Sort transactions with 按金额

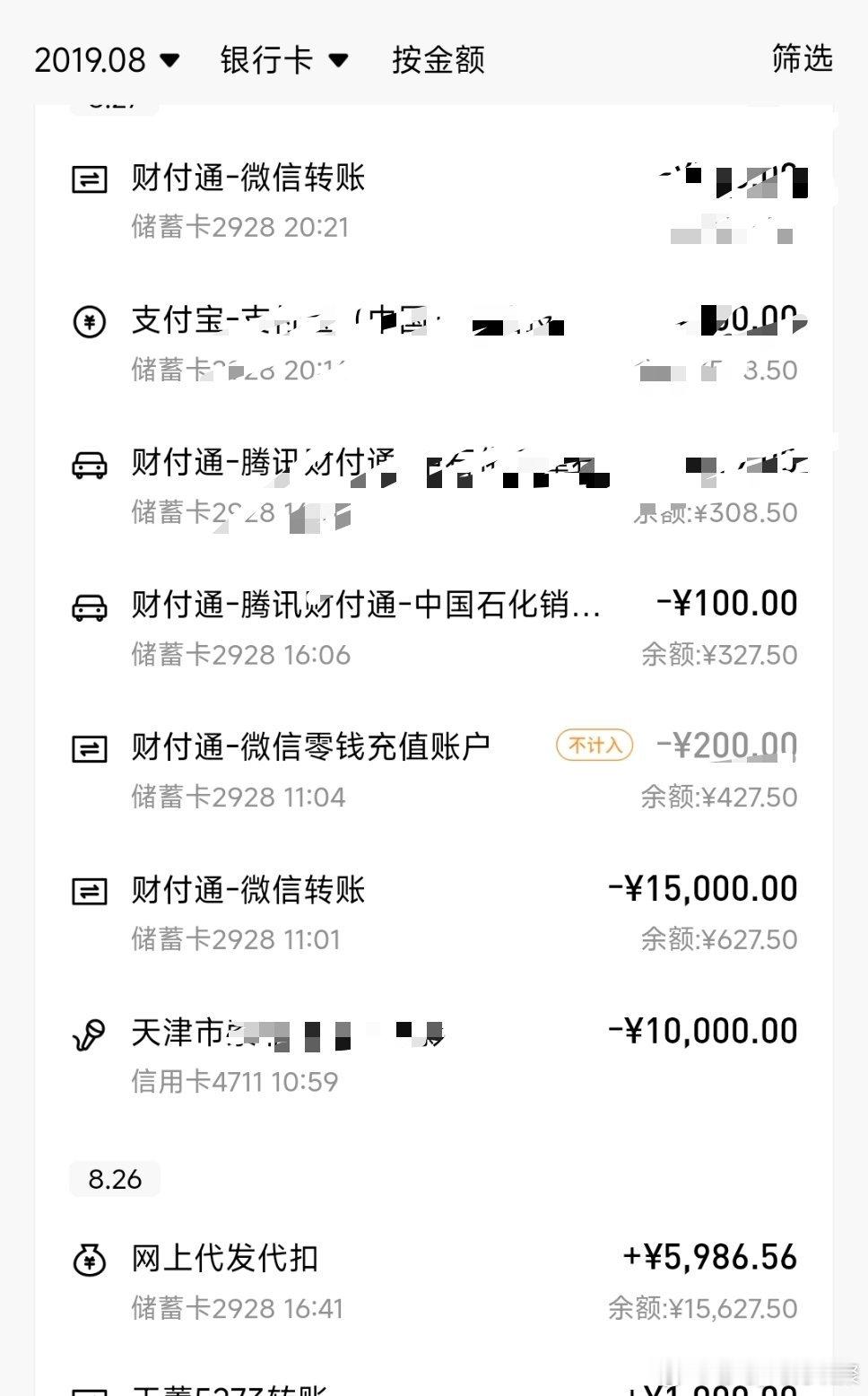click(x=438, y=60)
